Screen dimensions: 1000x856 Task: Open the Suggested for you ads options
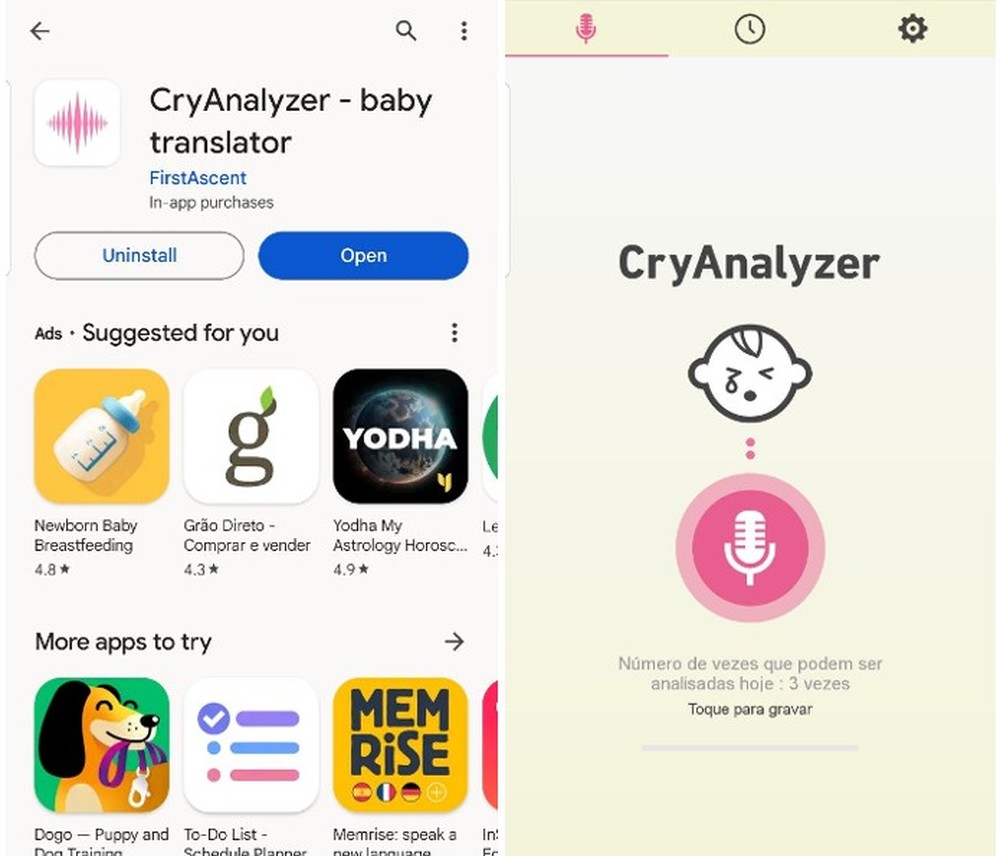(x=454, y=333)
